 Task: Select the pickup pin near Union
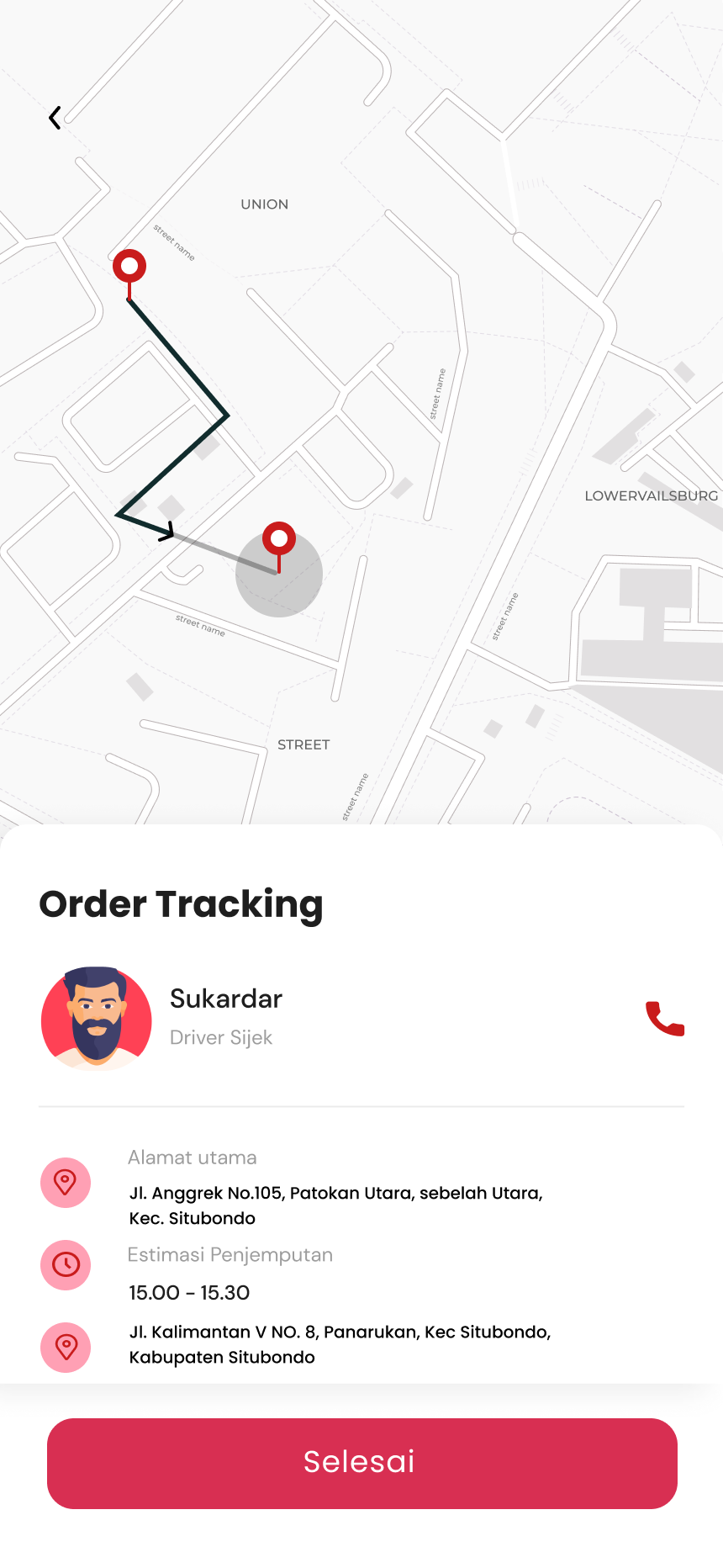pos(129,269)
